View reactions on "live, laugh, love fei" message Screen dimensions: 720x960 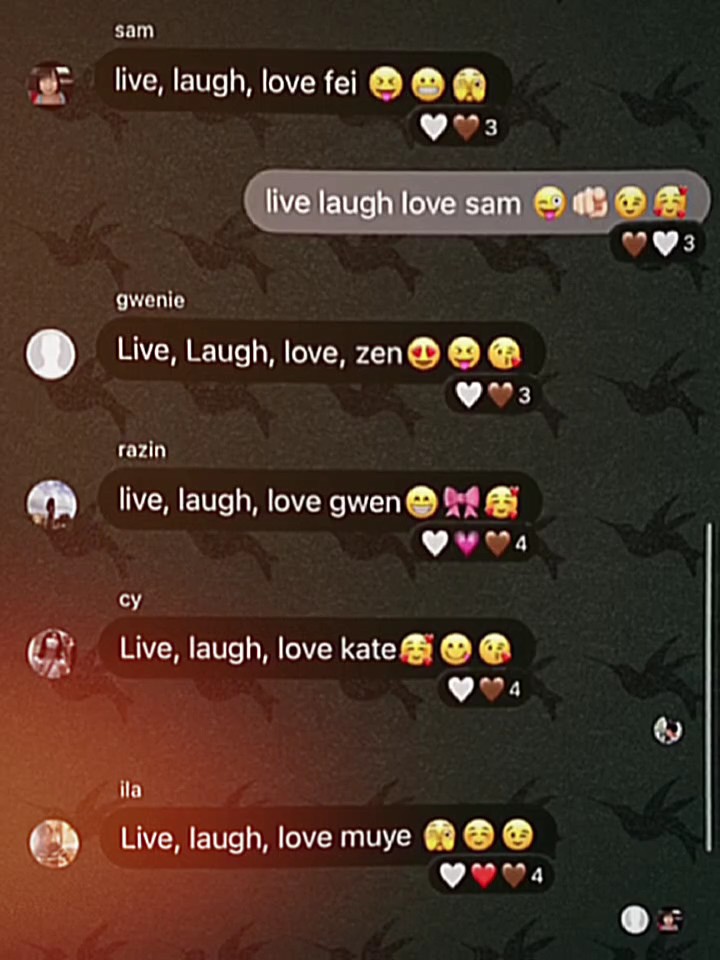(458, 127)
